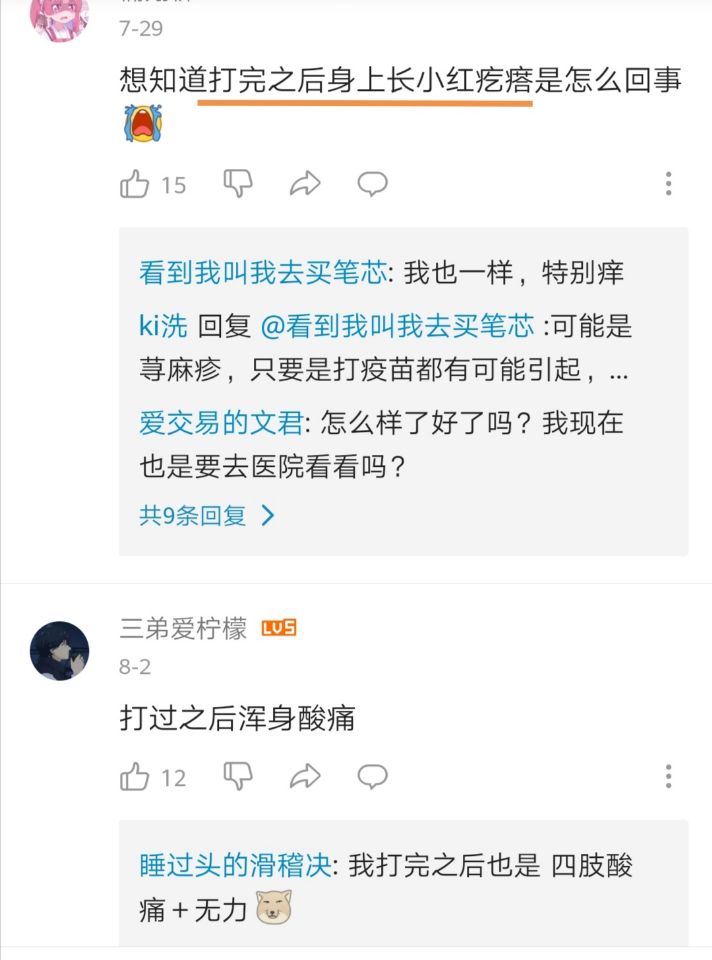Like 三弟爱柠檬's comment 打过之后浑身酸痛
The height and width of the screenshot is (960, 712).
tap(136, 777)
